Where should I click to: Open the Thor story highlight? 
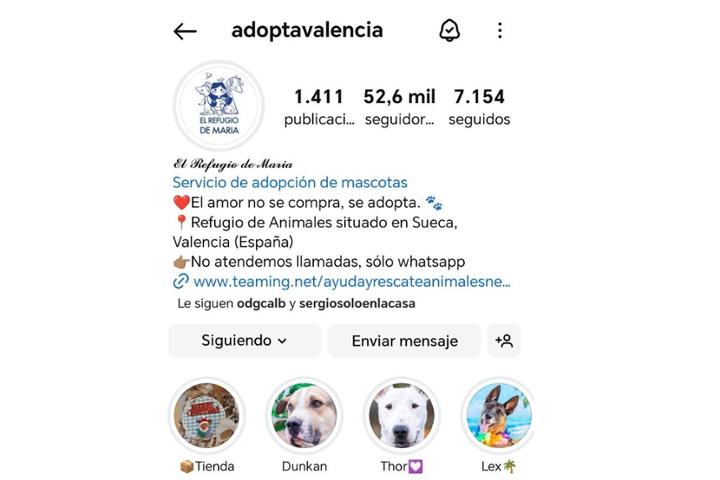401,415
